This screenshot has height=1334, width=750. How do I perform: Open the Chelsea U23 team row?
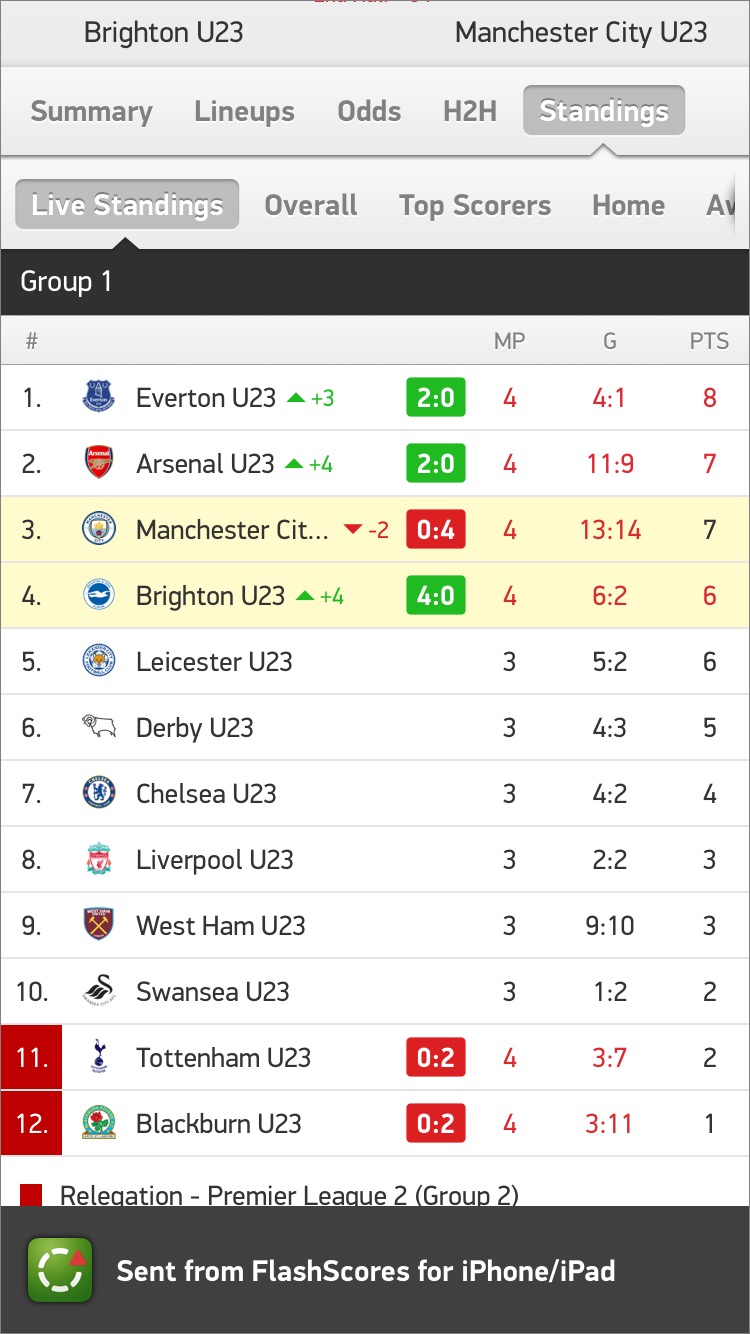tap(375, 794)
